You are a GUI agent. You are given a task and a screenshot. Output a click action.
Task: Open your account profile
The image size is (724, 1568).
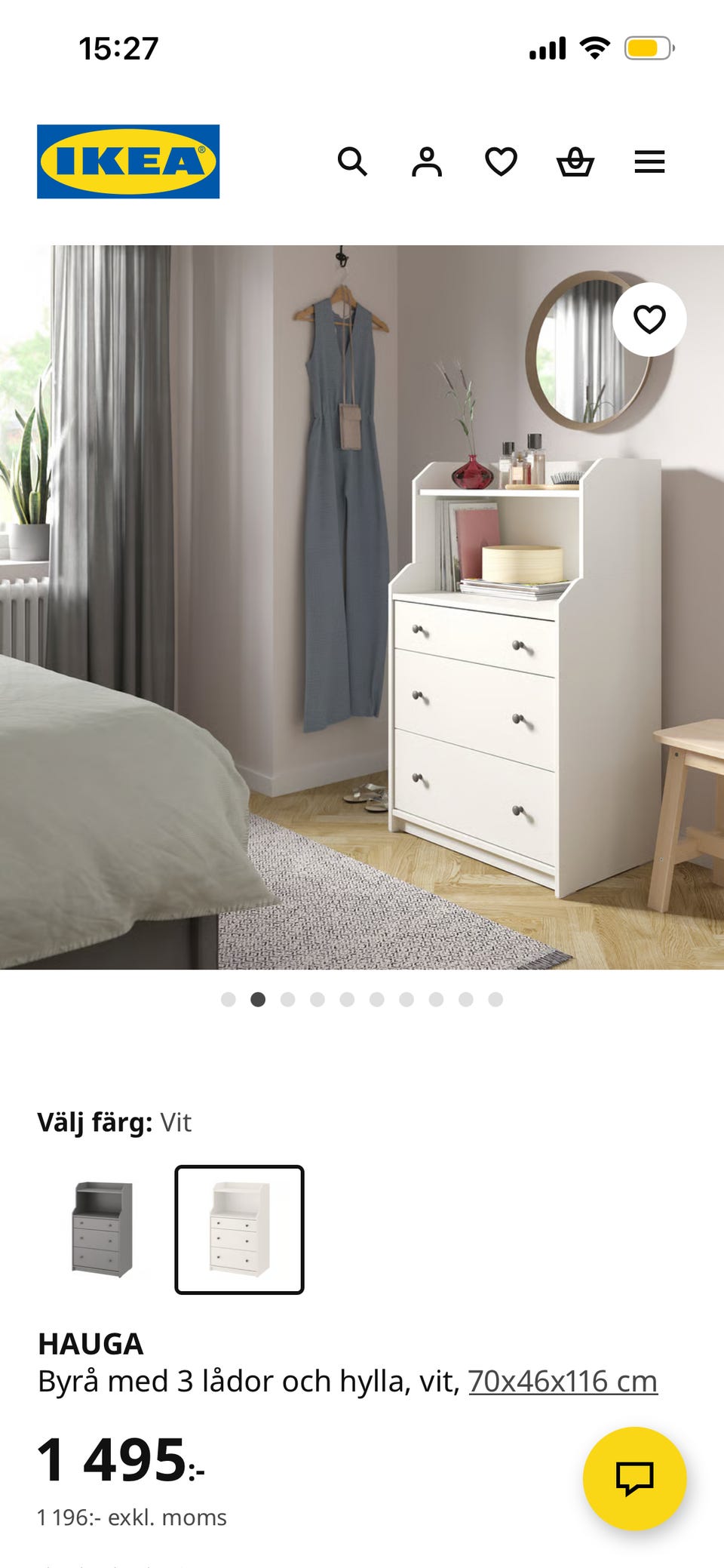tap(428, 160)
